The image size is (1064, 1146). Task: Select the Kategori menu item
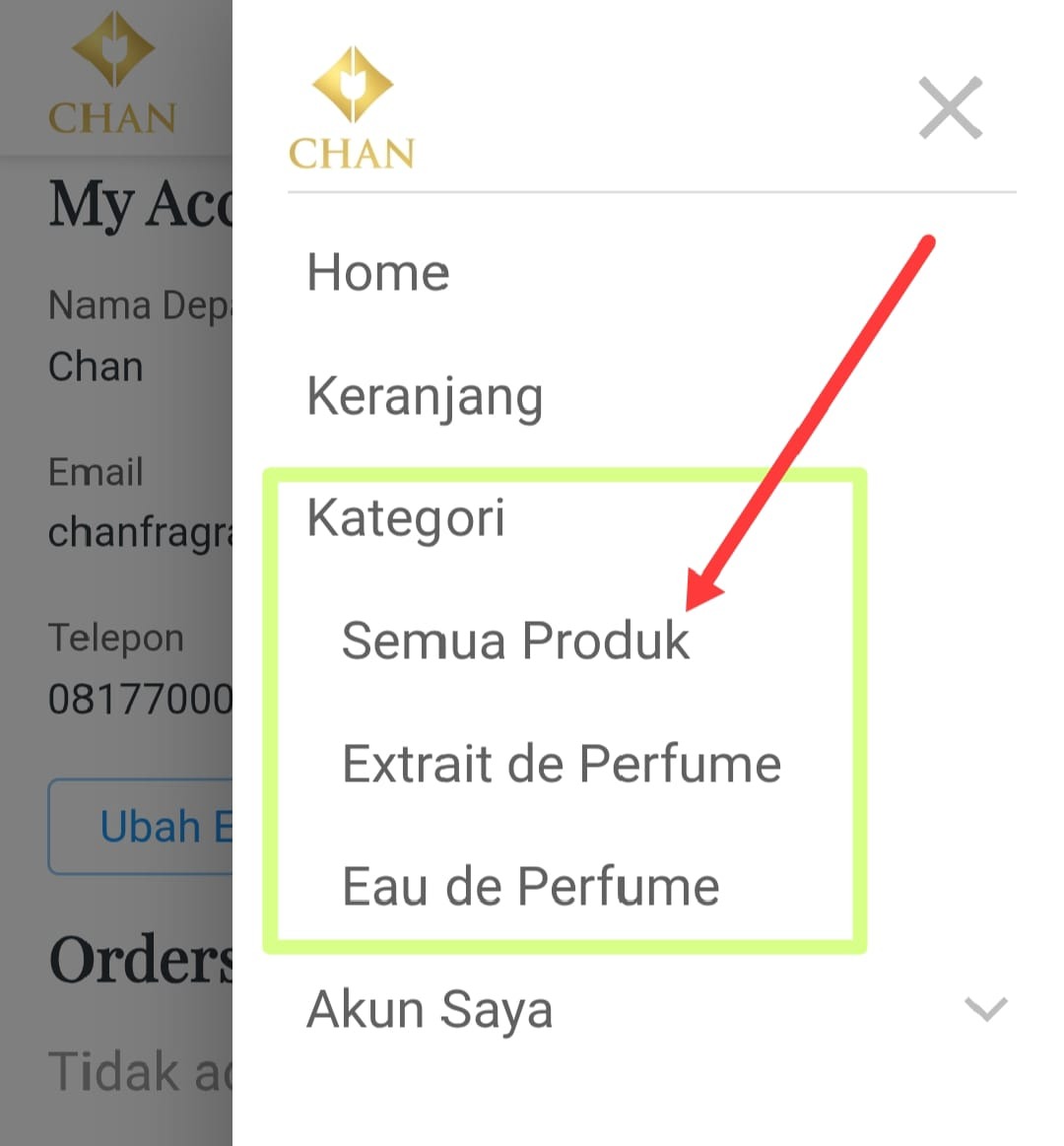coord(406,518)
